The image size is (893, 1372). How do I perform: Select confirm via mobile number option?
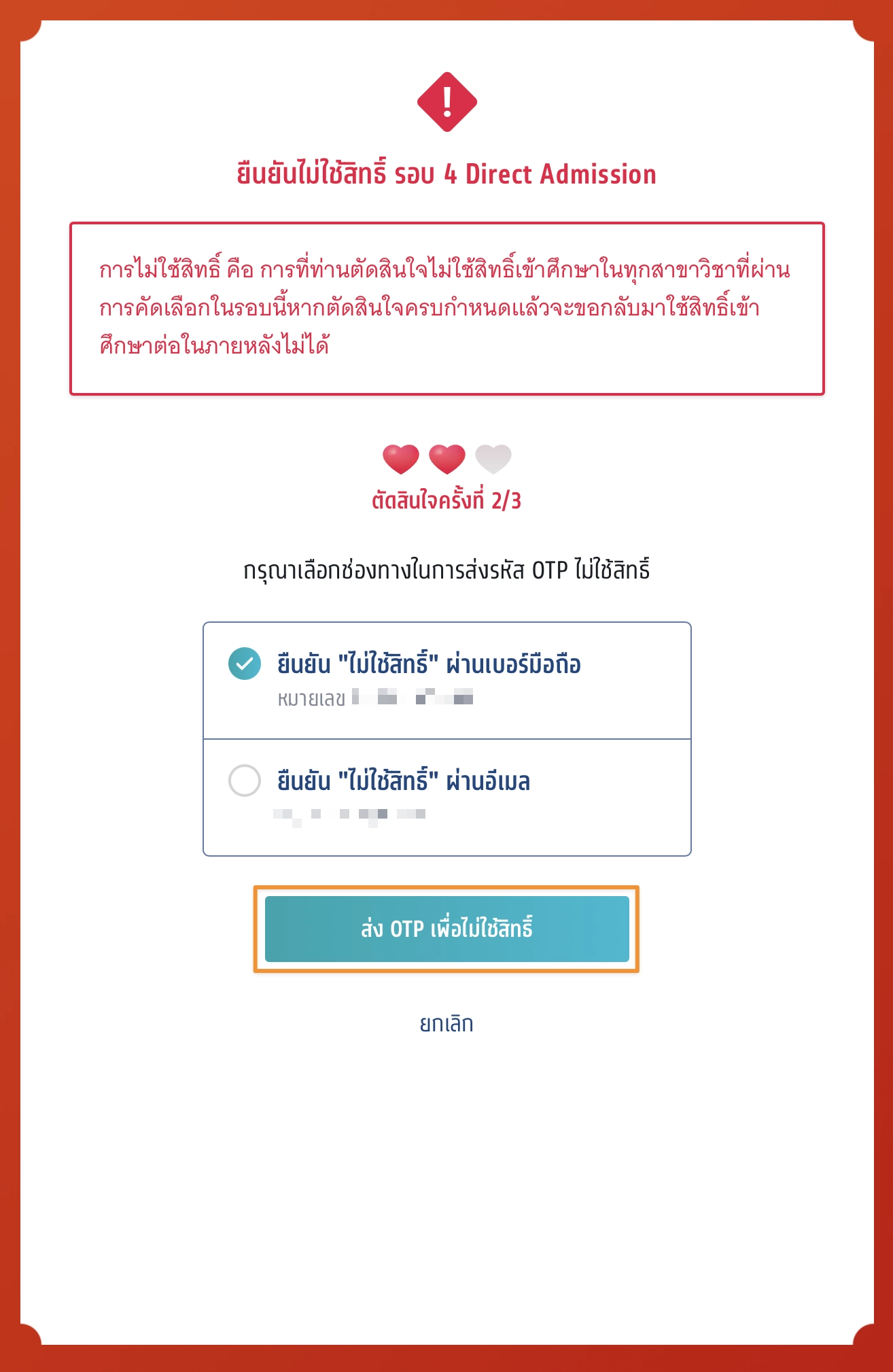click(245, 664)
